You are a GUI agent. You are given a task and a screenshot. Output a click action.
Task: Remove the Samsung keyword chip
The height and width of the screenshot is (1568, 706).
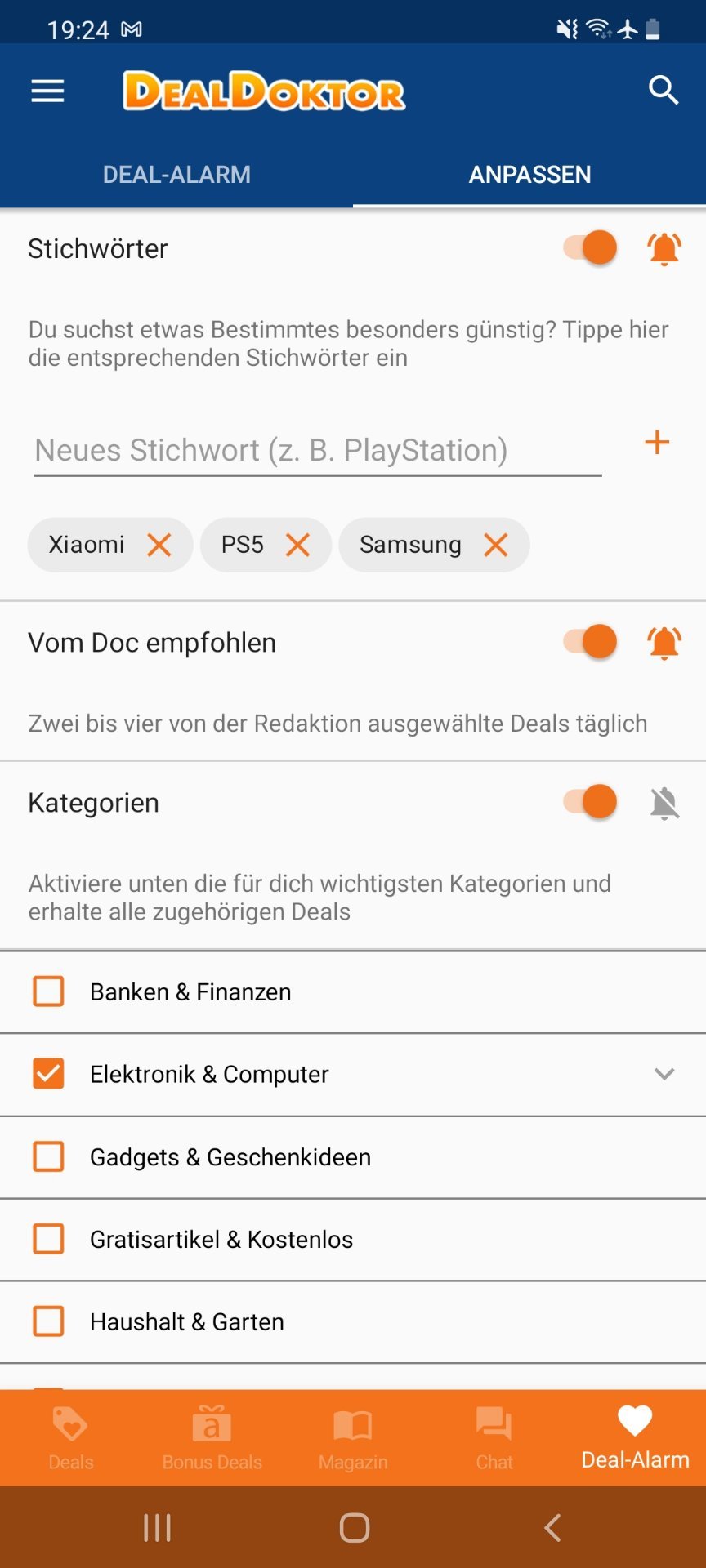[x=496, y=545]
